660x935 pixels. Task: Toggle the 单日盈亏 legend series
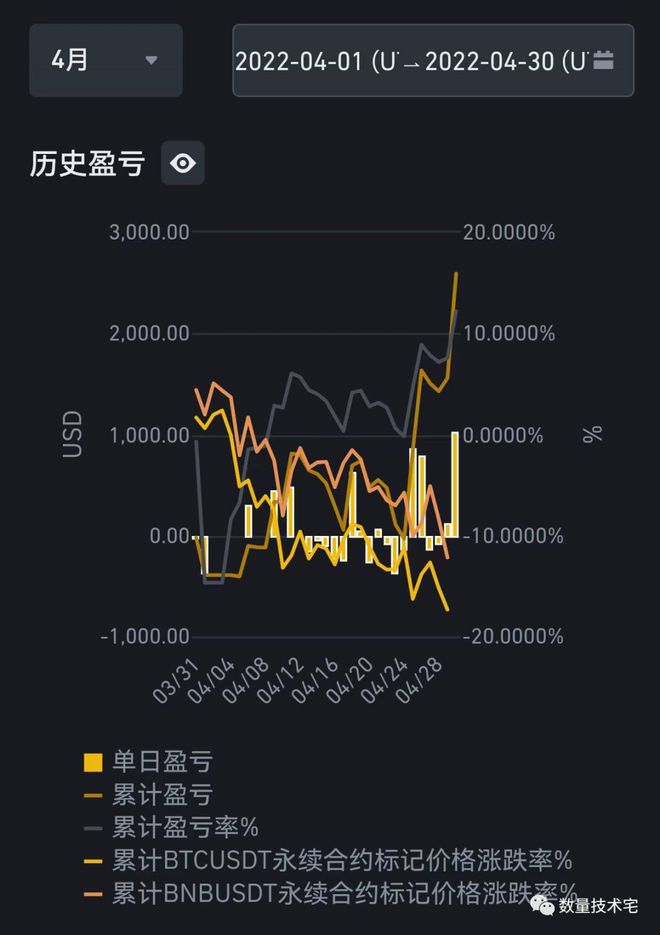(x=150, y=762)
